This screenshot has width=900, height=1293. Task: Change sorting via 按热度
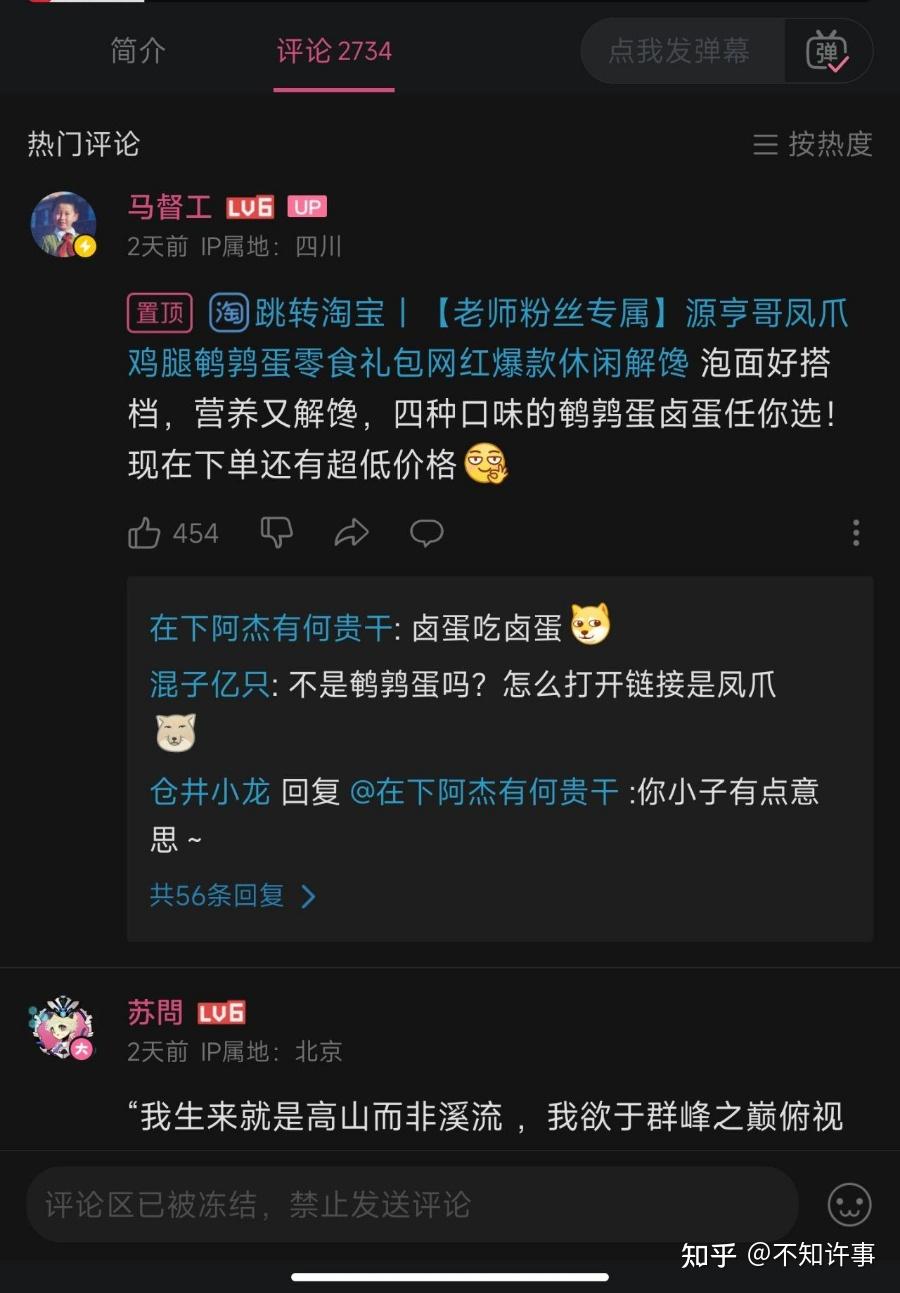coord(813,144)
